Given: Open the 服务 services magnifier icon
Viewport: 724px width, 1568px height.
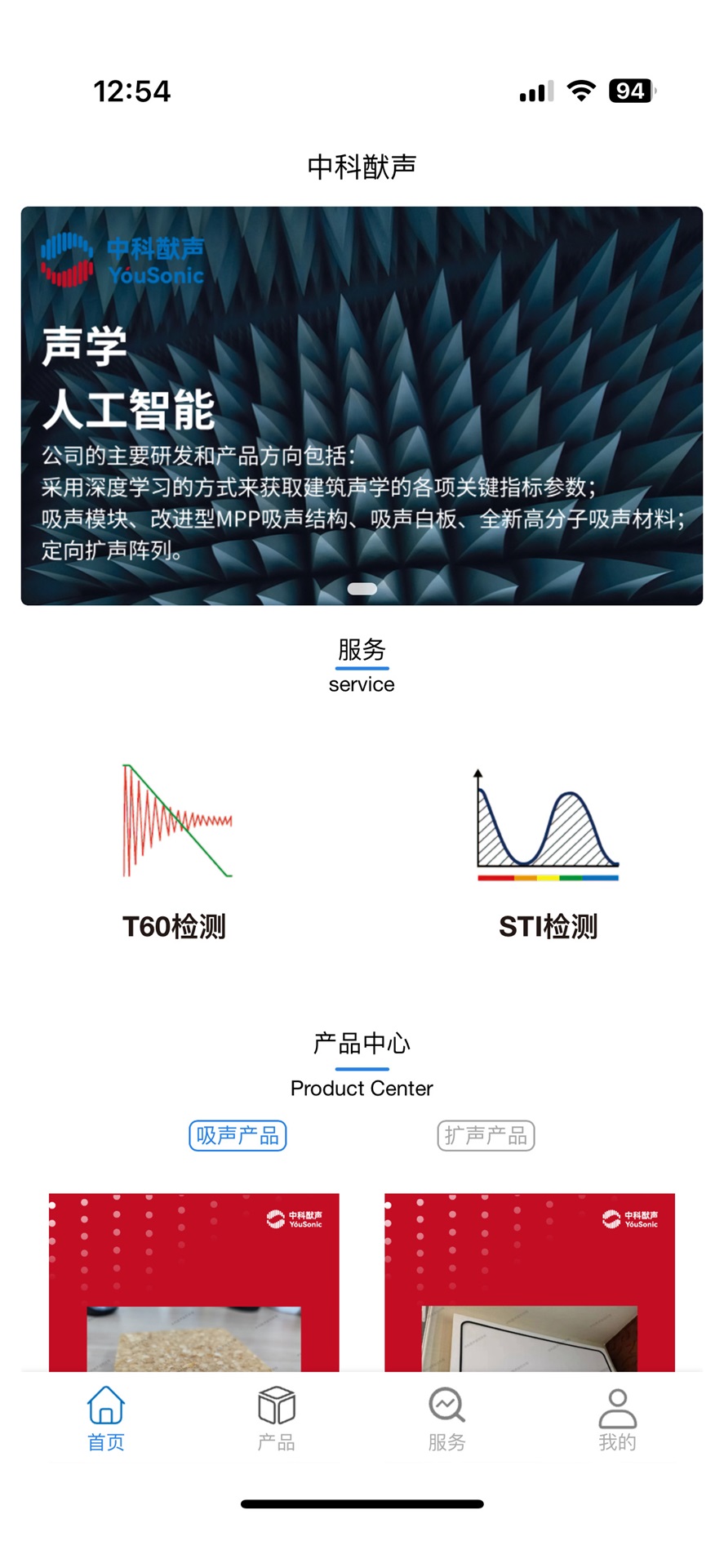Looking at the screenshot, I should tap(446, 1405).
